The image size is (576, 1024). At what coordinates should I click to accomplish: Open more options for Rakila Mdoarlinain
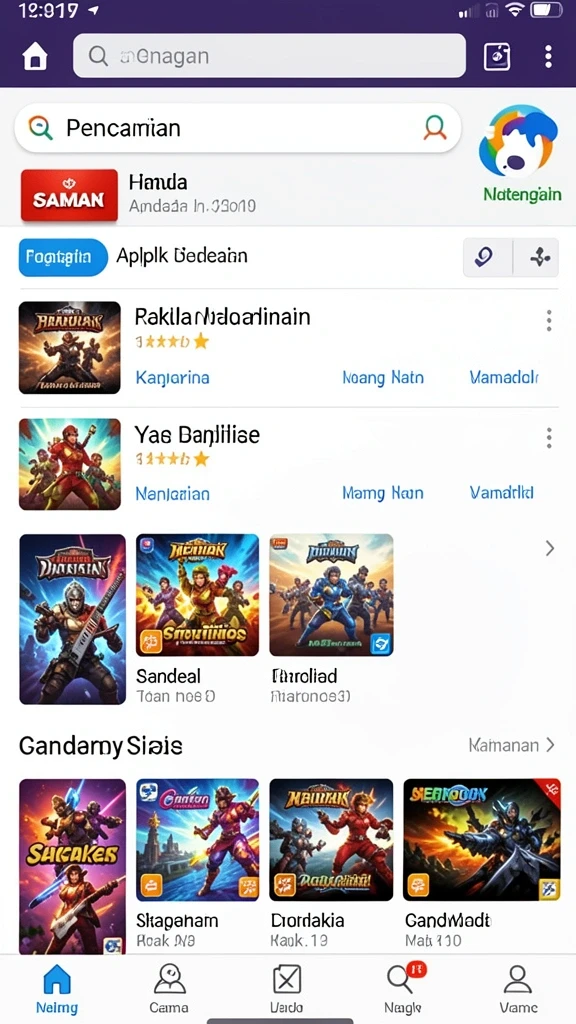[549, 321]
